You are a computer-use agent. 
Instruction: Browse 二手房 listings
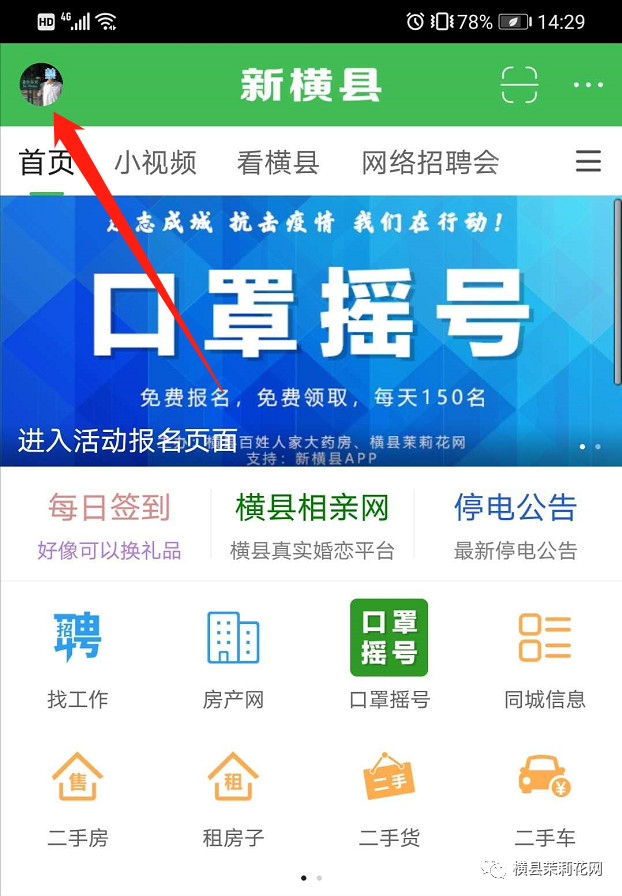click(78, 797)
